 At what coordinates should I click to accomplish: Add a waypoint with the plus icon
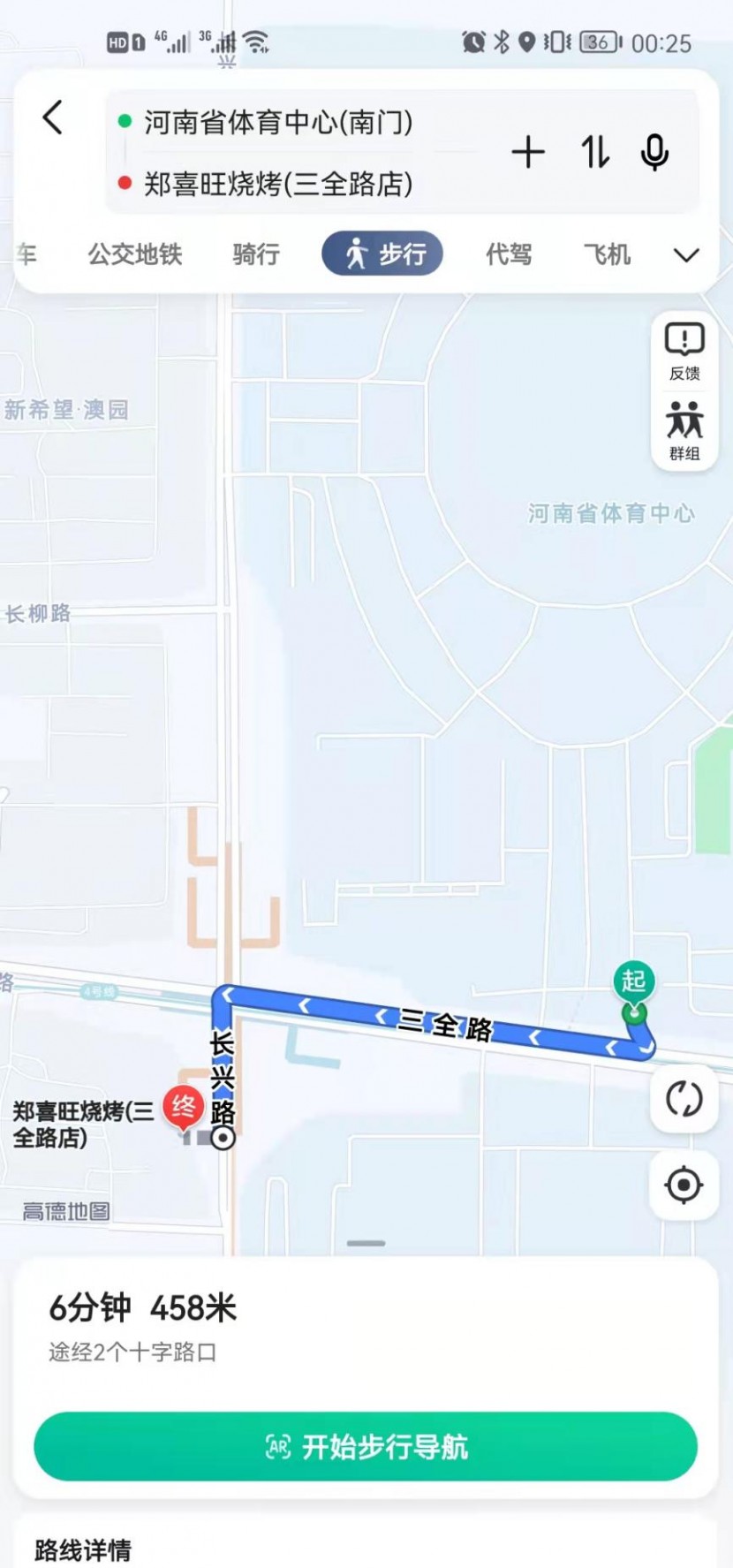point(527,152)
